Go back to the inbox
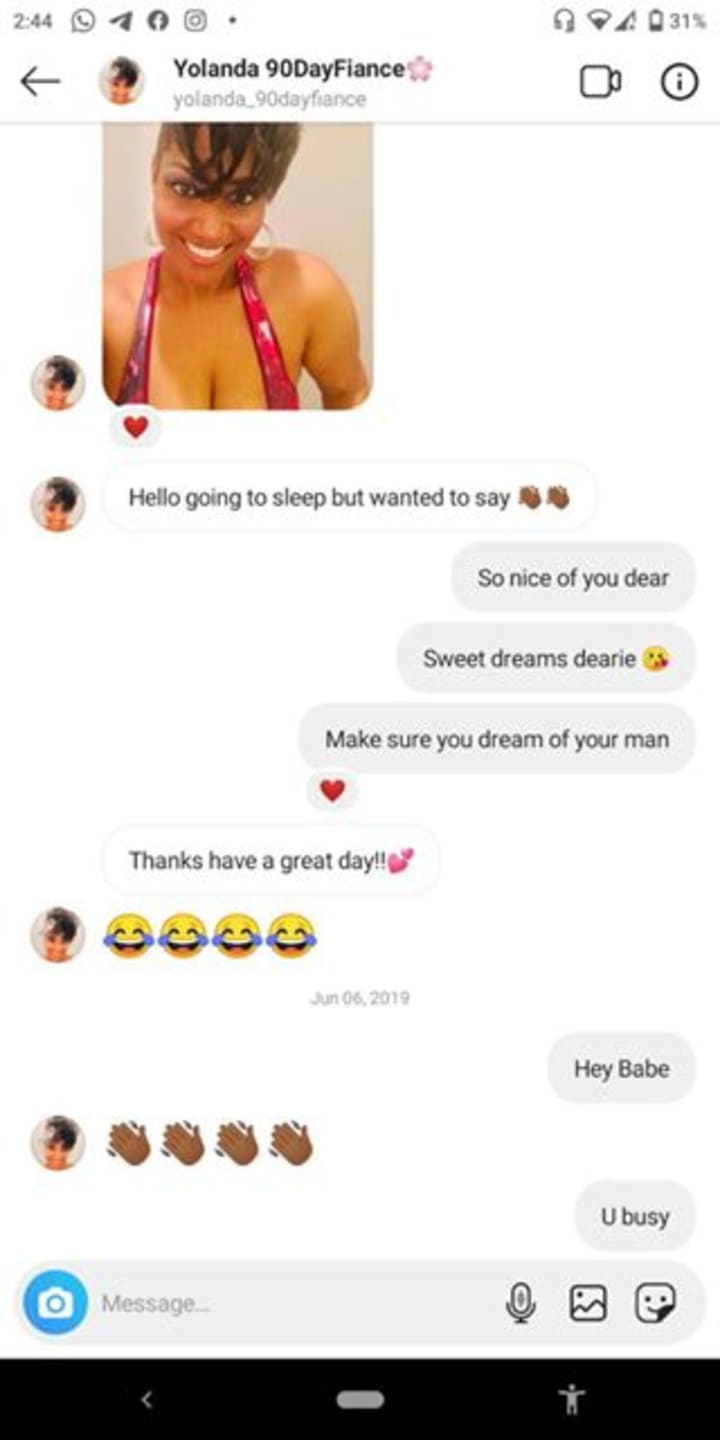This screenshot has height=1440, width=720. [x=40, y=82]
